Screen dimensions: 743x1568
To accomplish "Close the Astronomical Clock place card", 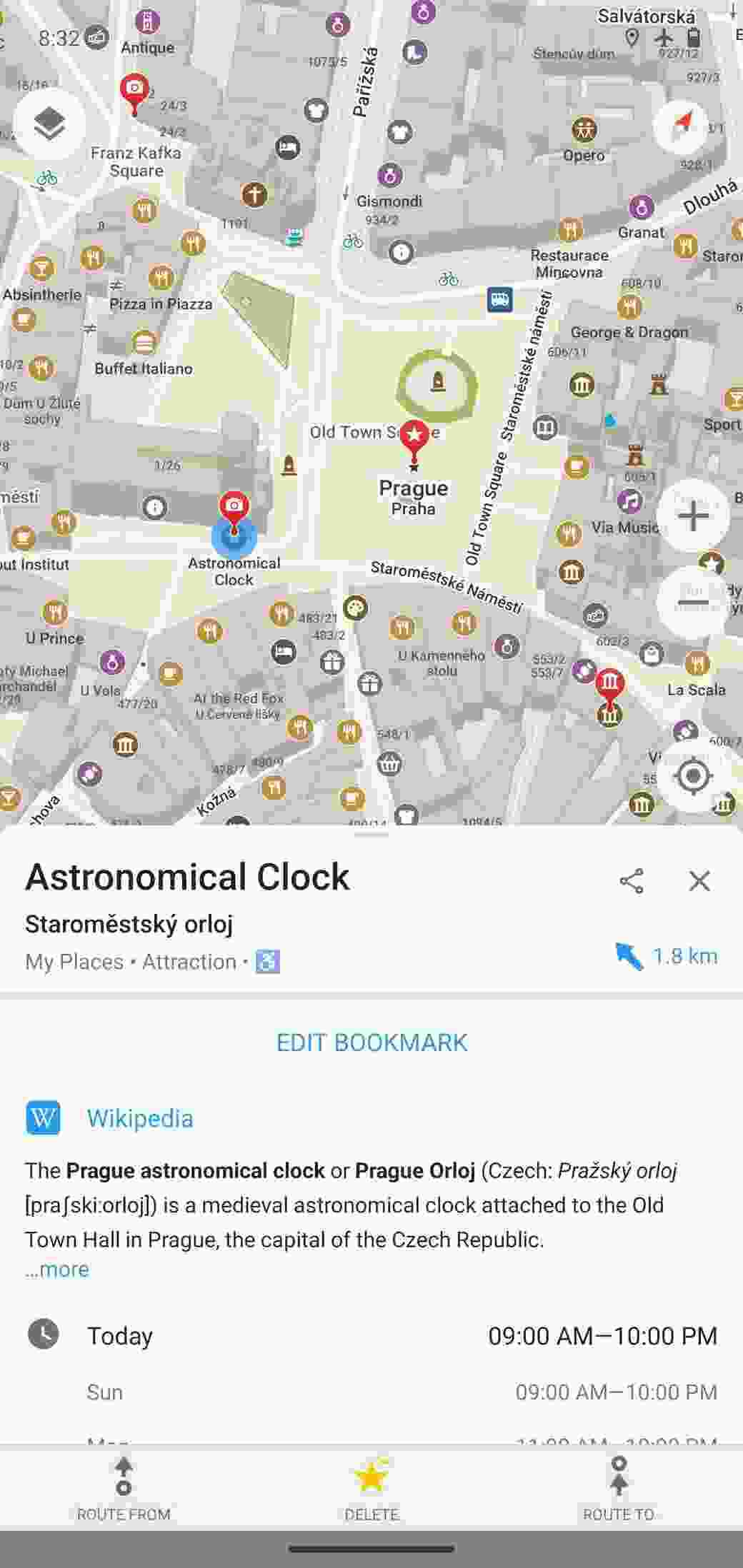I will [x=699, y=881].
